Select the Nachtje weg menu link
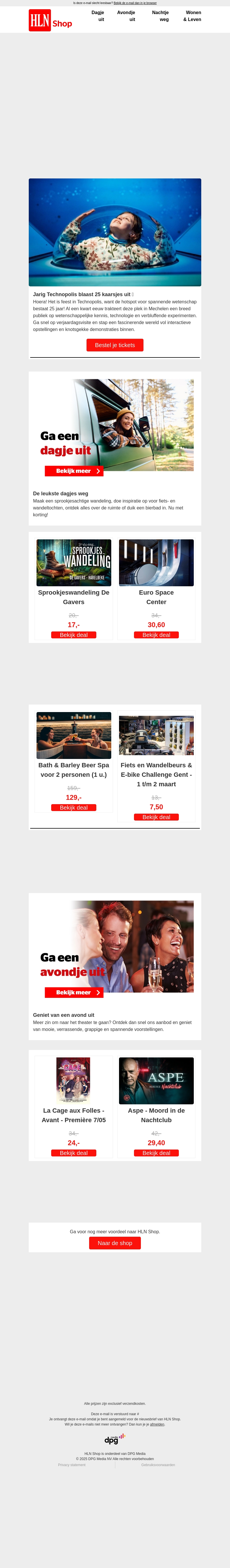Screen dimensions: 230x1568 point(161,16)
